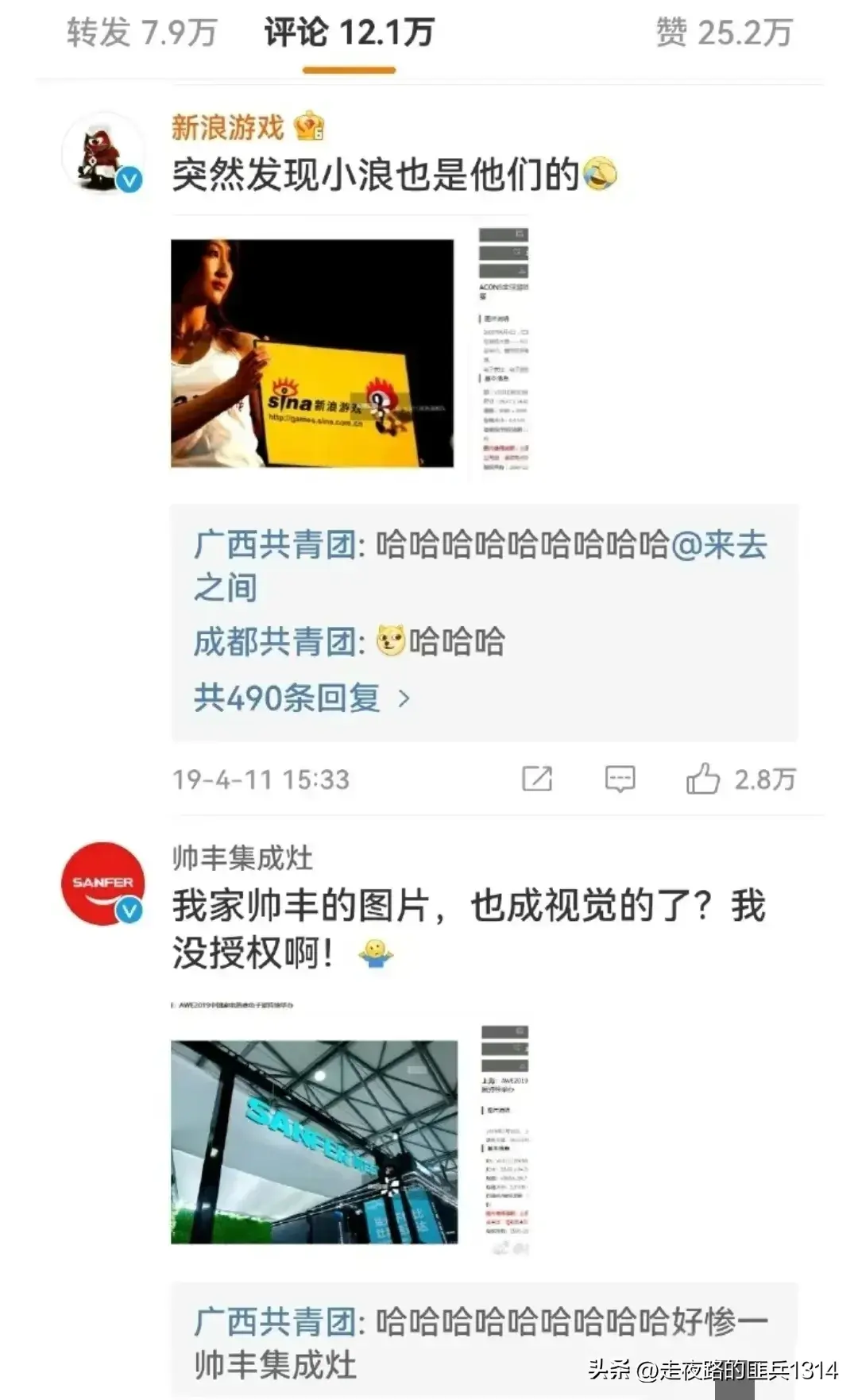Repost 新浪游戏's comment

(x=537, y=779)
